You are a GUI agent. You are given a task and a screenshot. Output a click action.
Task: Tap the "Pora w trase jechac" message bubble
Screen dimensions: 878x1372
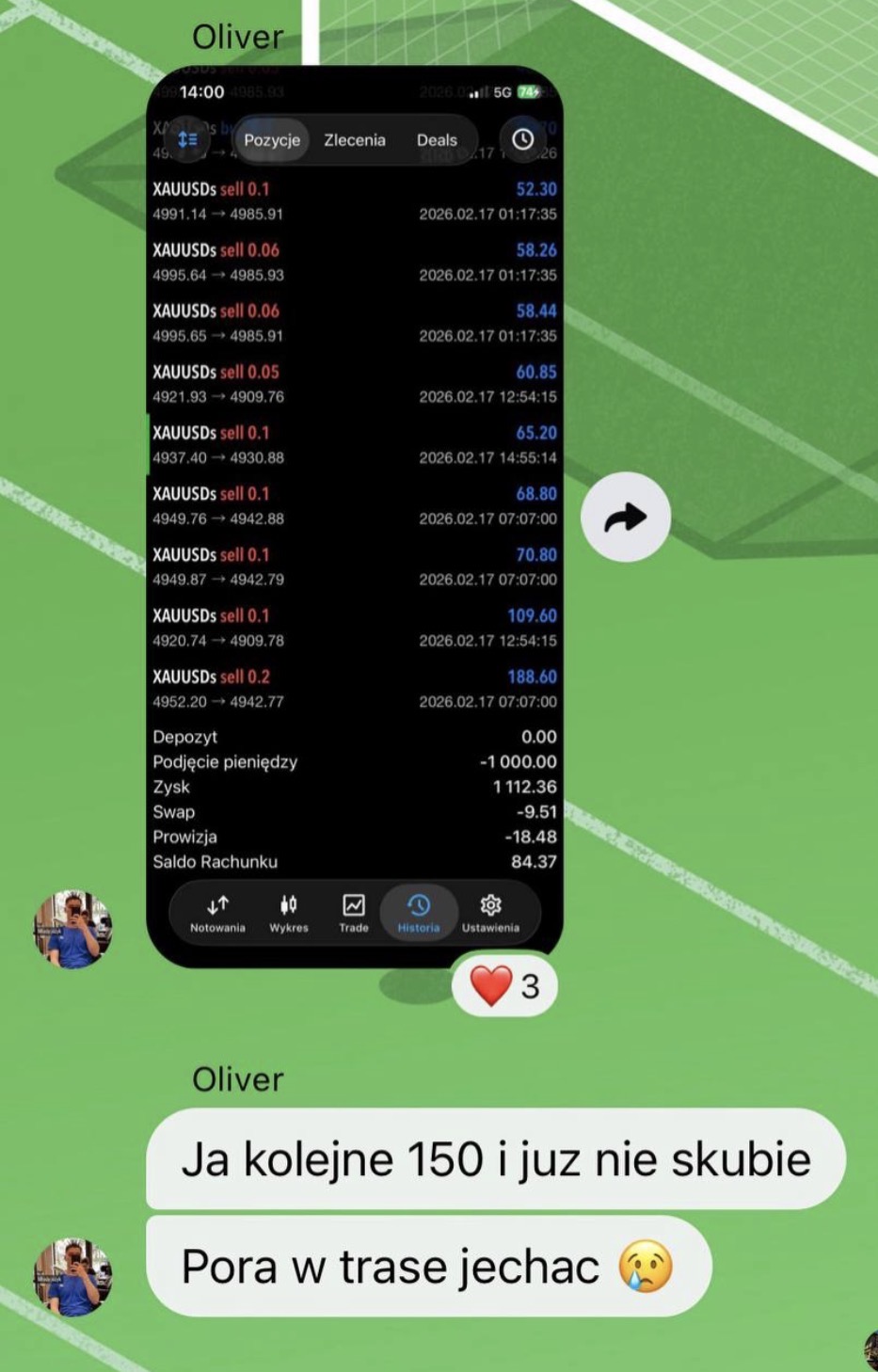(428, 1266)
